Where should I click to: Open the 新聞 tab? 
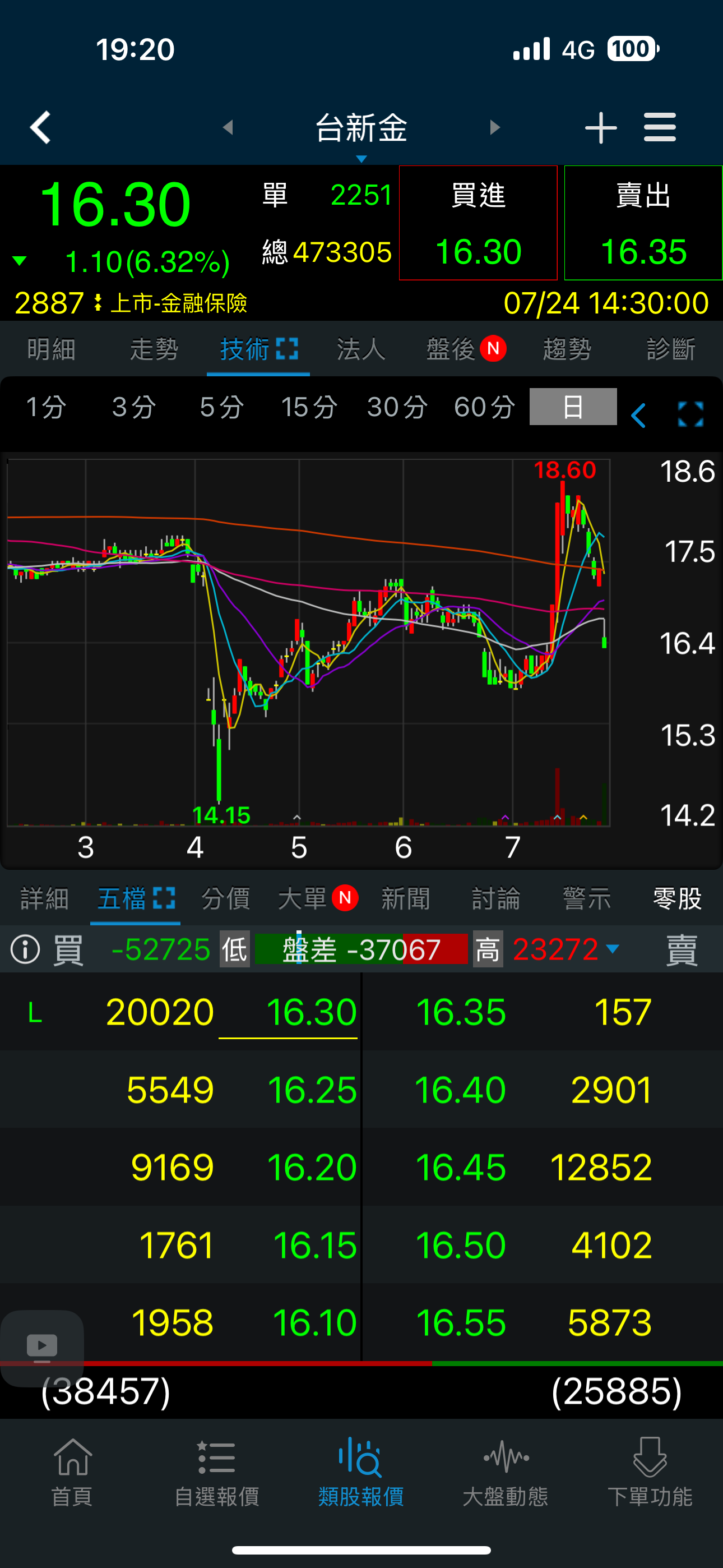click(405, 898)
